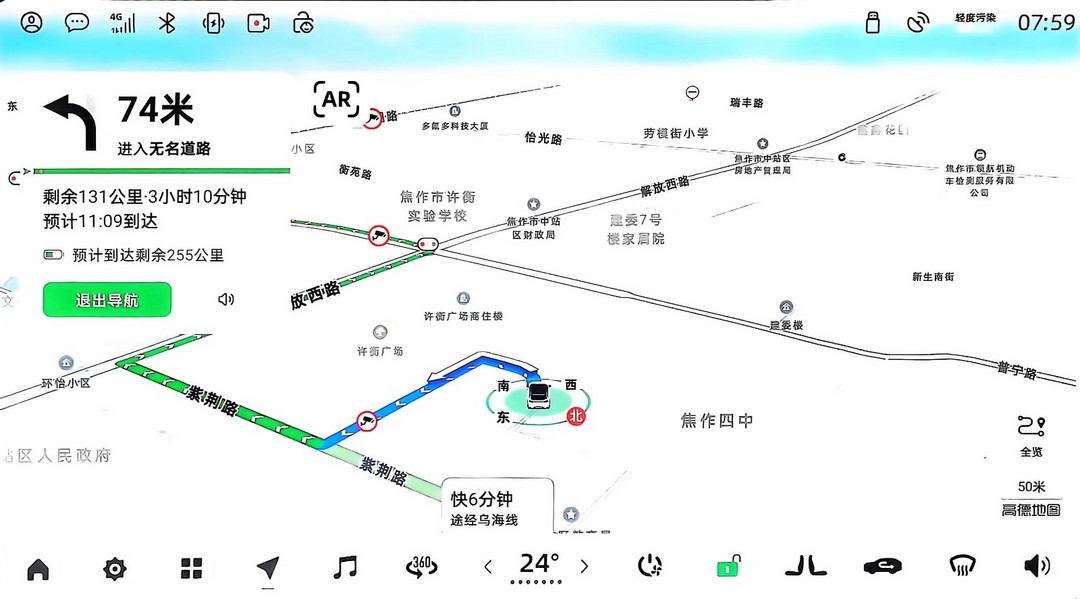Open the app grid menu
Screen dimensions: 1080x599
(x=192, y=568)
